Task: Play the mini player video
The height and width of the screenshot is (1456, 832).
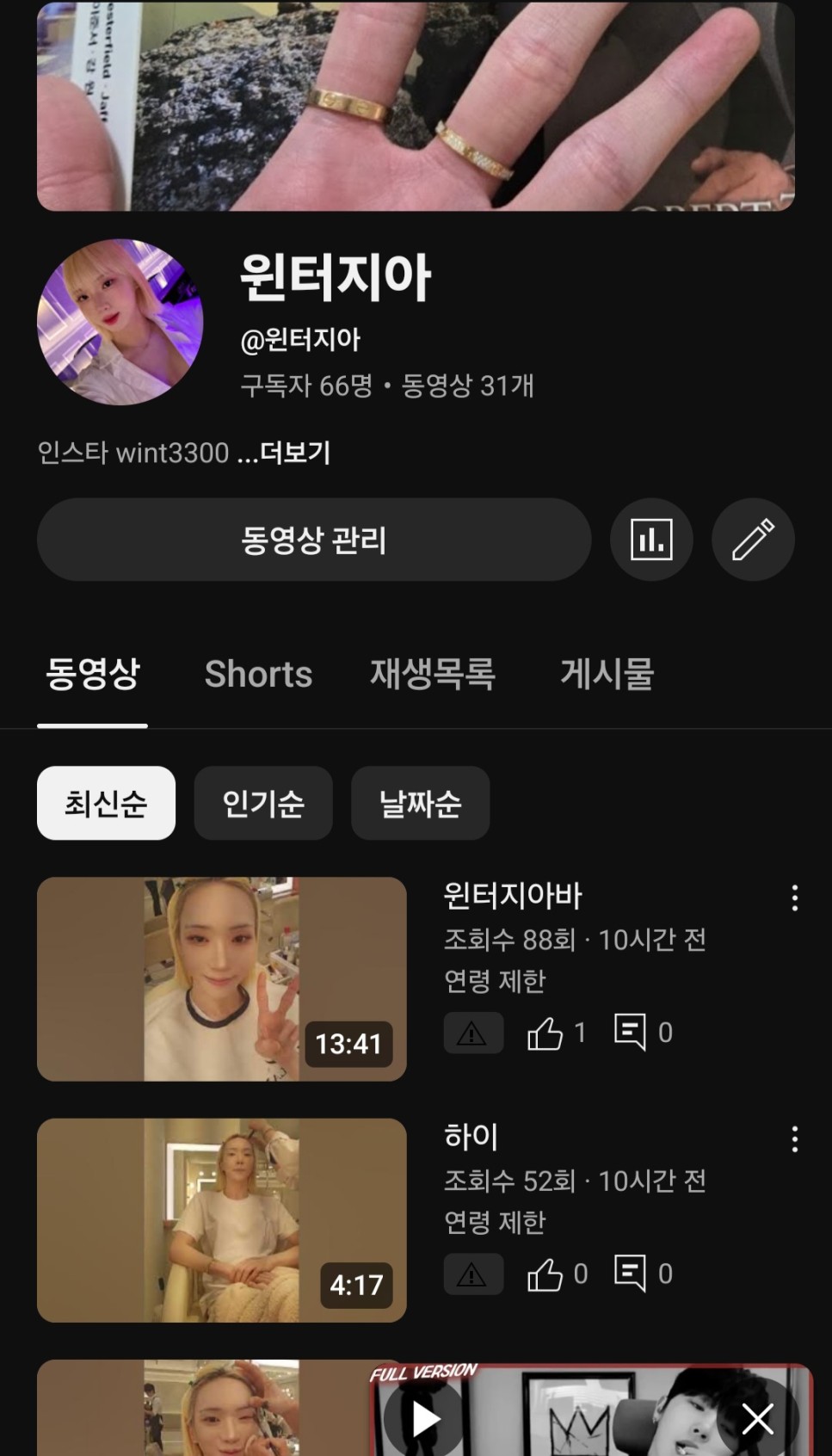Action: click(x=425, y=1419)
